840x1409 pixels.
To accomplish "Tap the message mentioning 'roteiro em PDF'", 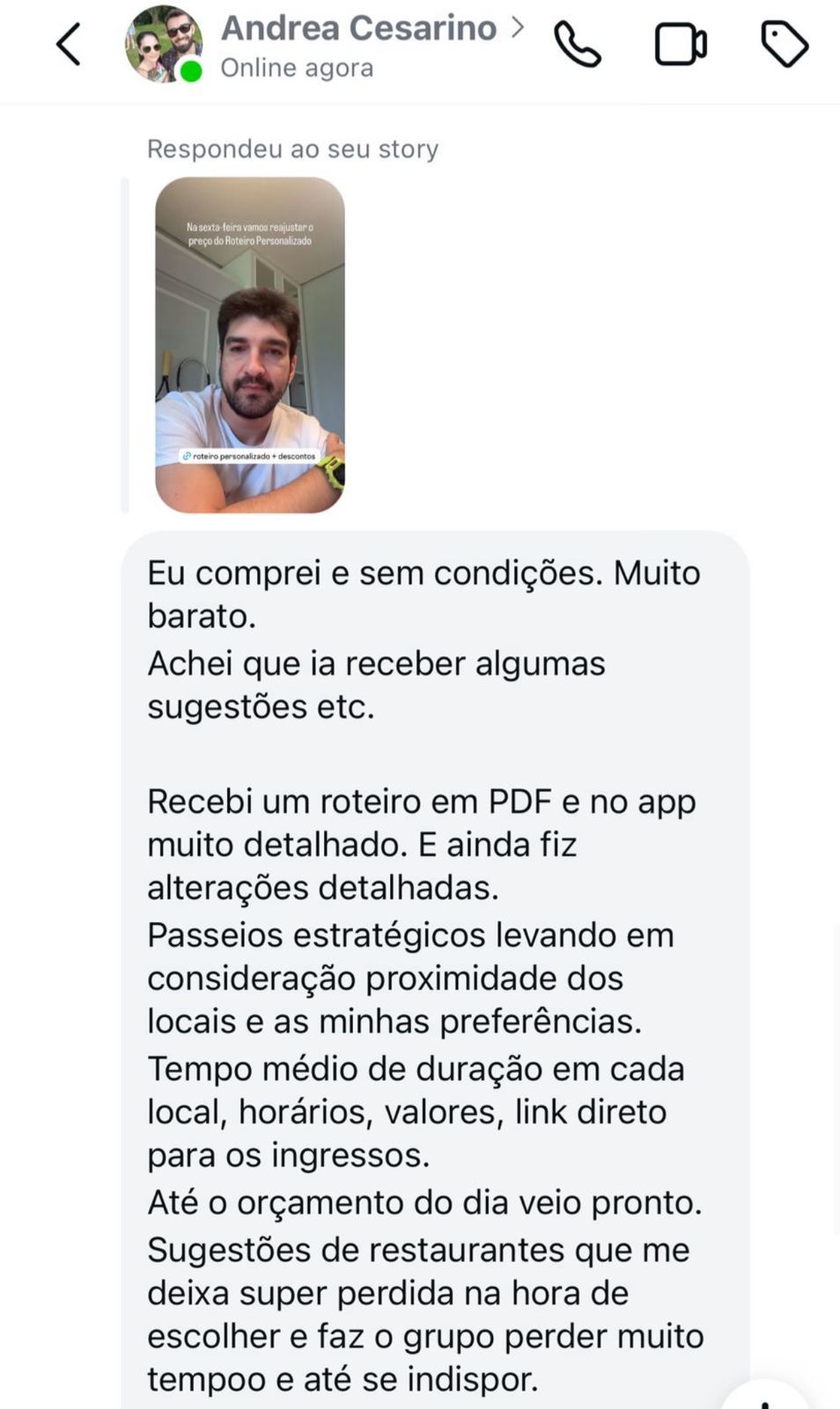I will click(421, 801).
